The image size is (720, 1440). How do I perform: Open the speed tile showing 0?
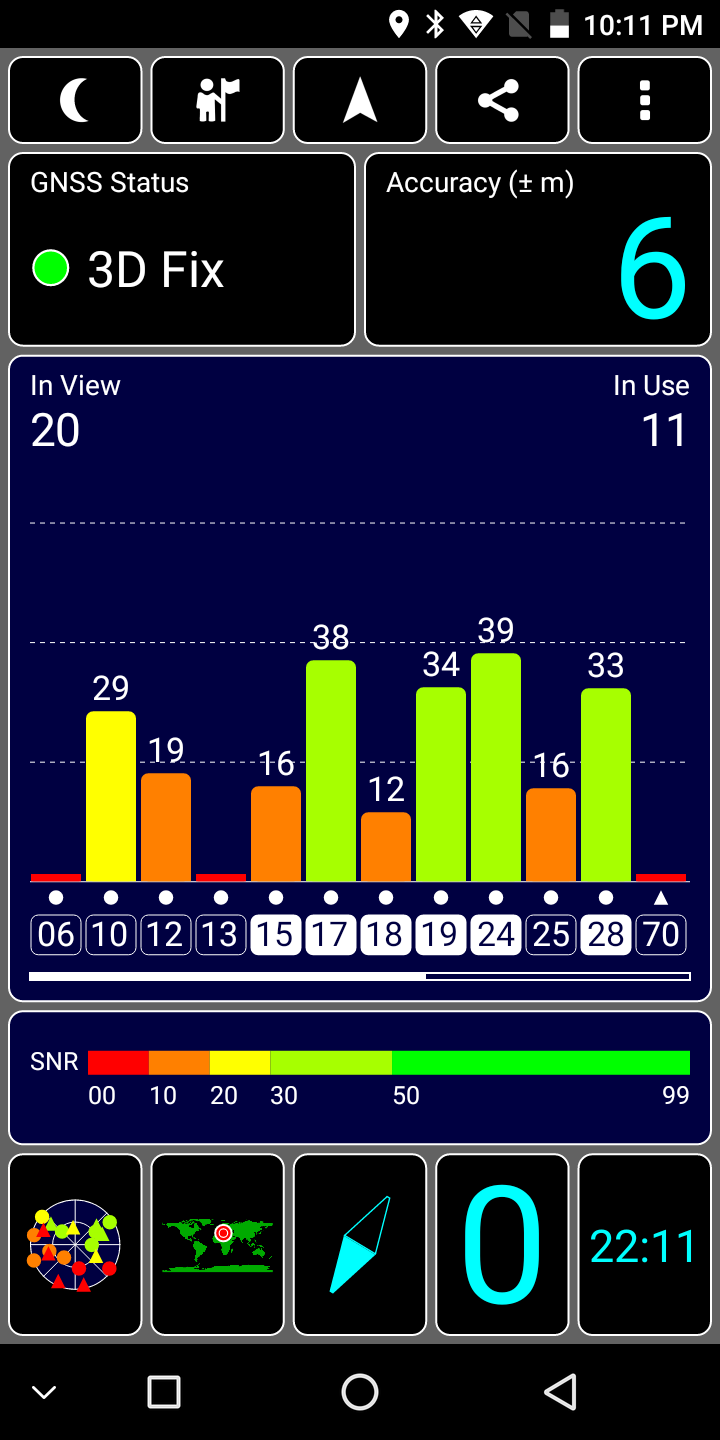click(502, 1245)
